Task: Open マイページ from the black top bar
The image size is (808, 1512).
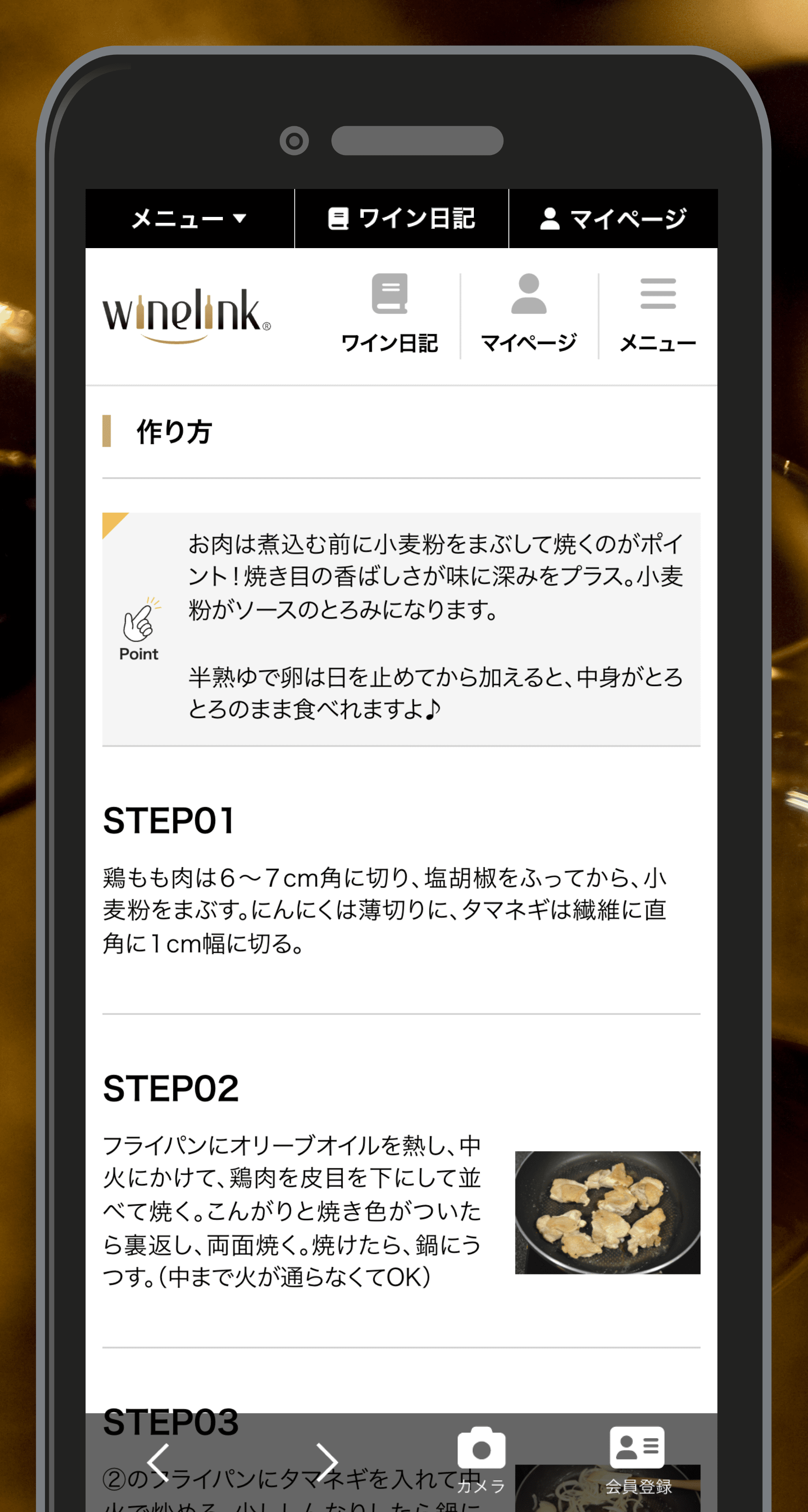Action: coord(612,219)
